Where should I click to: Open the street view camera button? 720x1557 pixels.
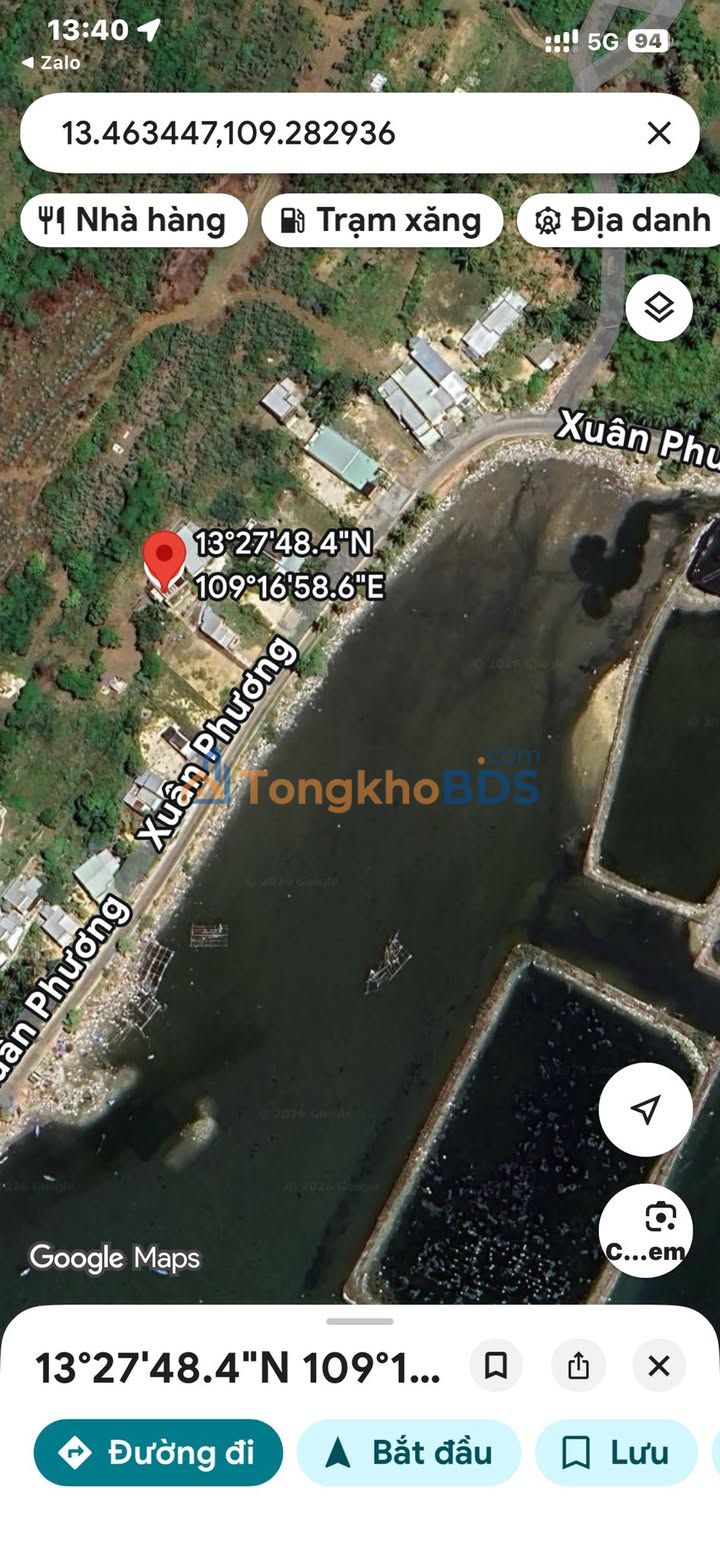(646, 1231)
